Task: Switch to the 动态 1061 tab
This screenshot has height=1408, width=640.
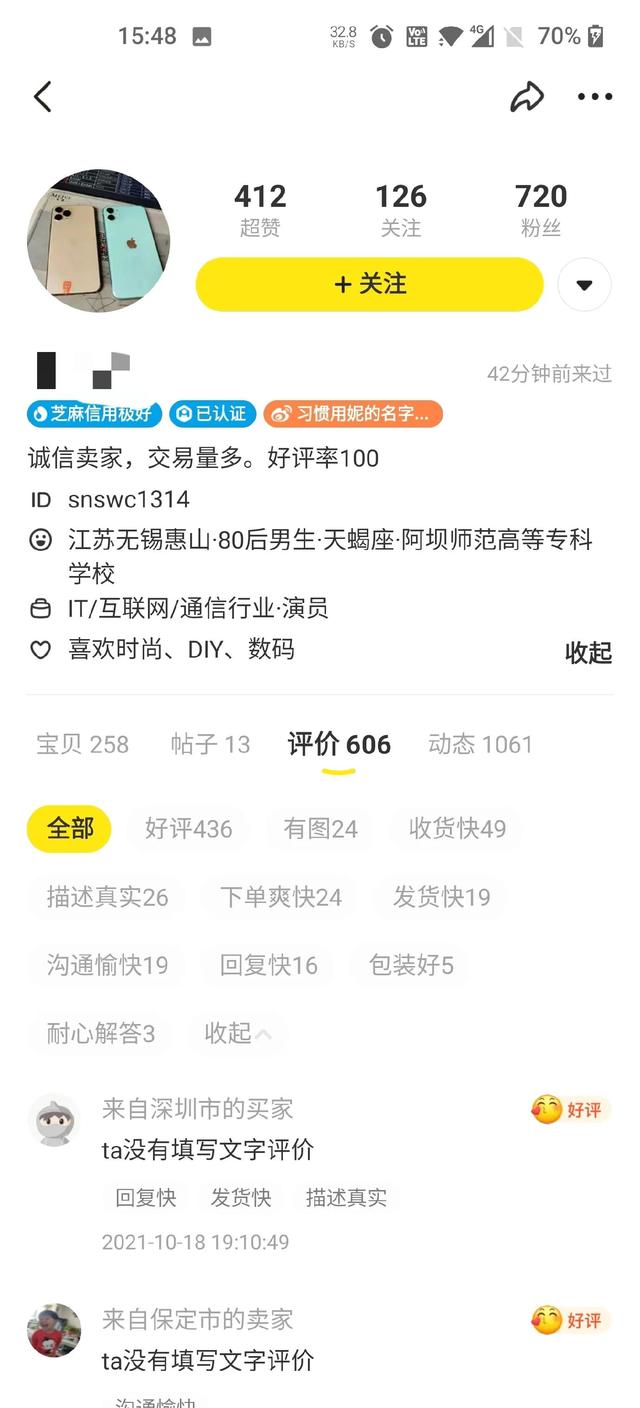Action: pos(480,744)
